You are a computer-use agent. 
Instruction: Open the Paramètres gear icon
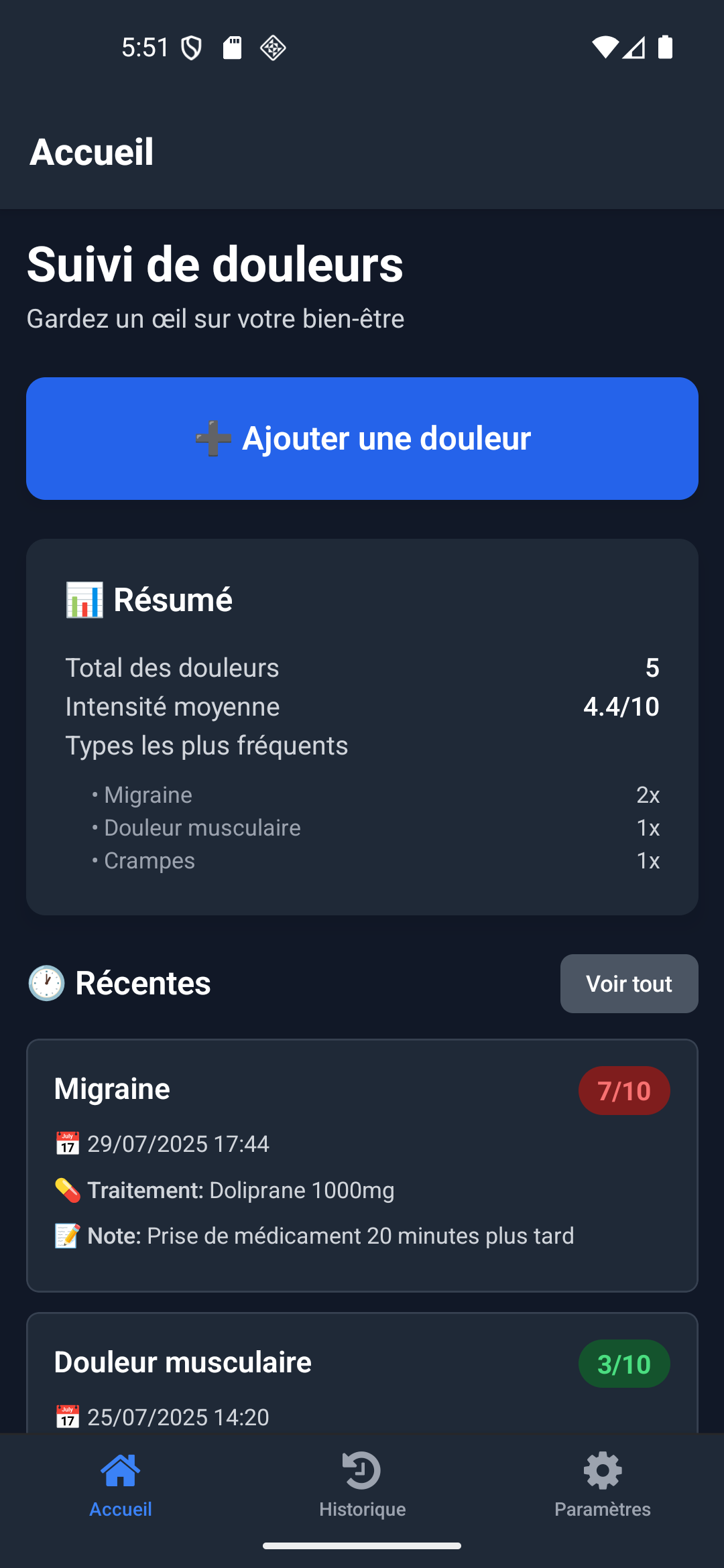coord(602,1472)
